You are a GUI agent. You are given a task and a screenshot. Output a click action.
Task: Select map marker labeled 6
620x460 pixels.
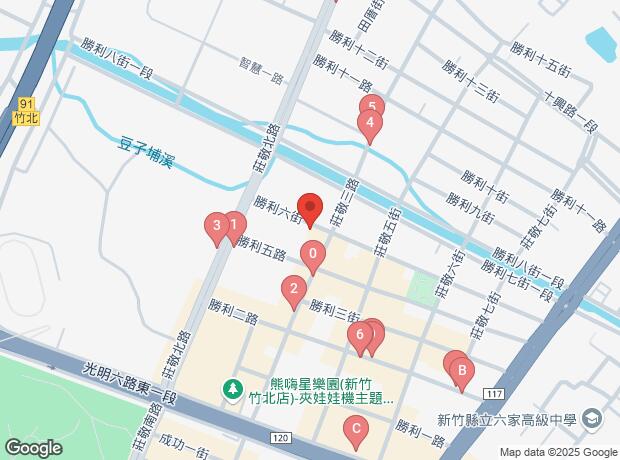click(359, 336)
